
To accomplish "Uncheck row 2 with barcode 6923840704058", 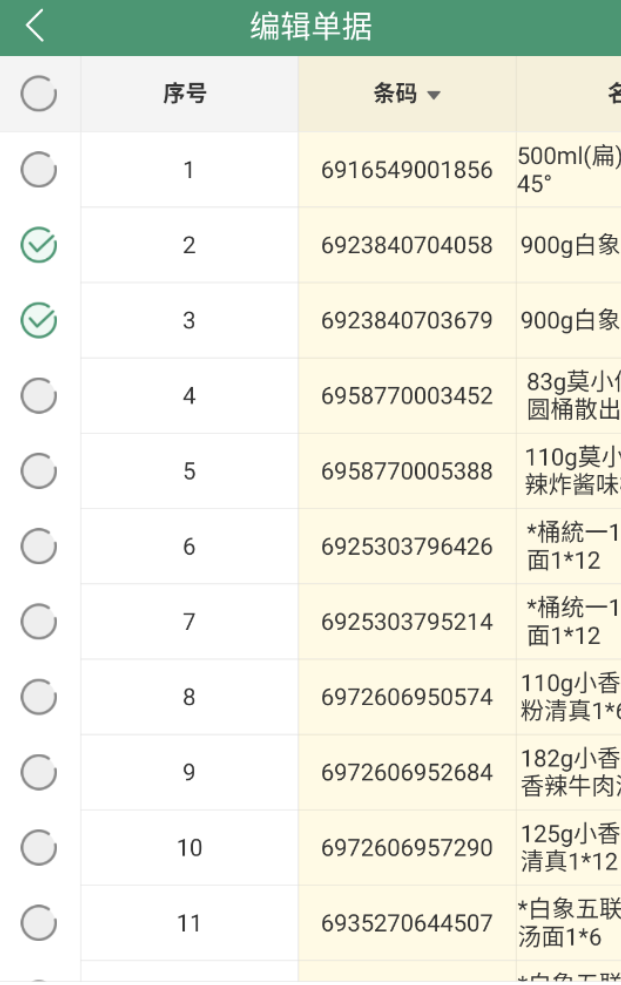I will 39,245.
